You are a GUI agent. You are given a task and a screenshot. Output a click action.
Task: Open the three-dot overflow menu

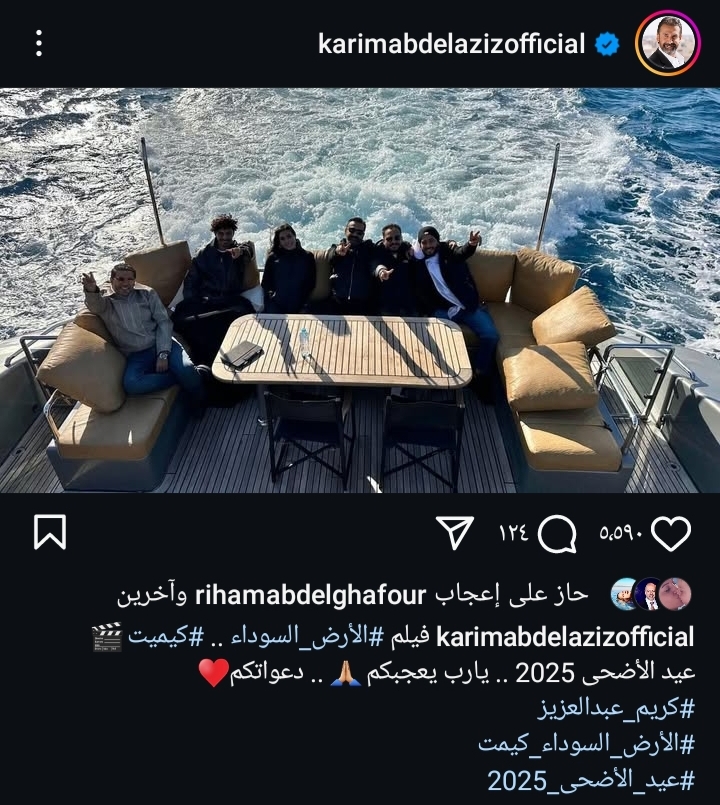pos(38,43)
